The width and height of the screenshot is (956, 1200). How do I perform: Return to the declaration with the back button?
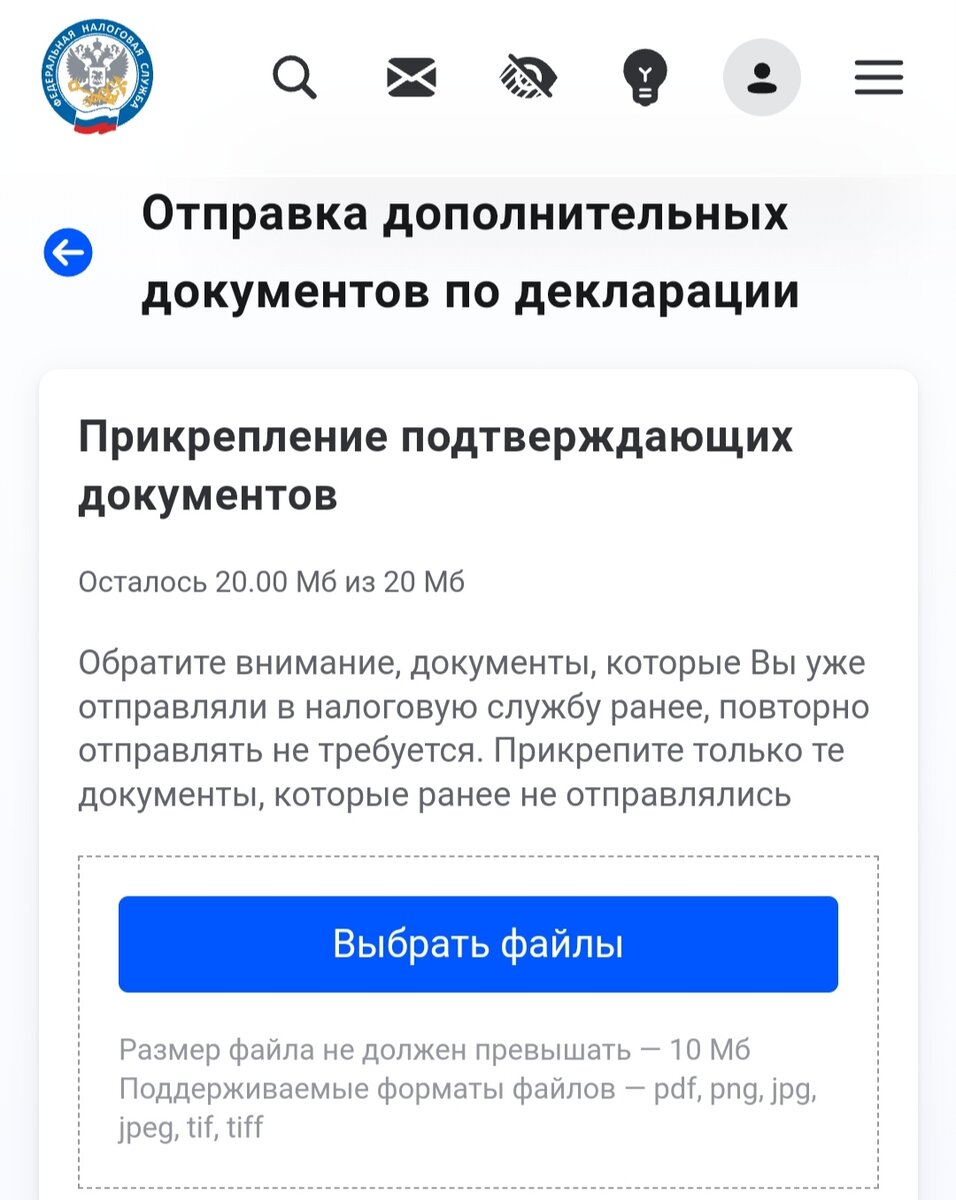point(67,252)
